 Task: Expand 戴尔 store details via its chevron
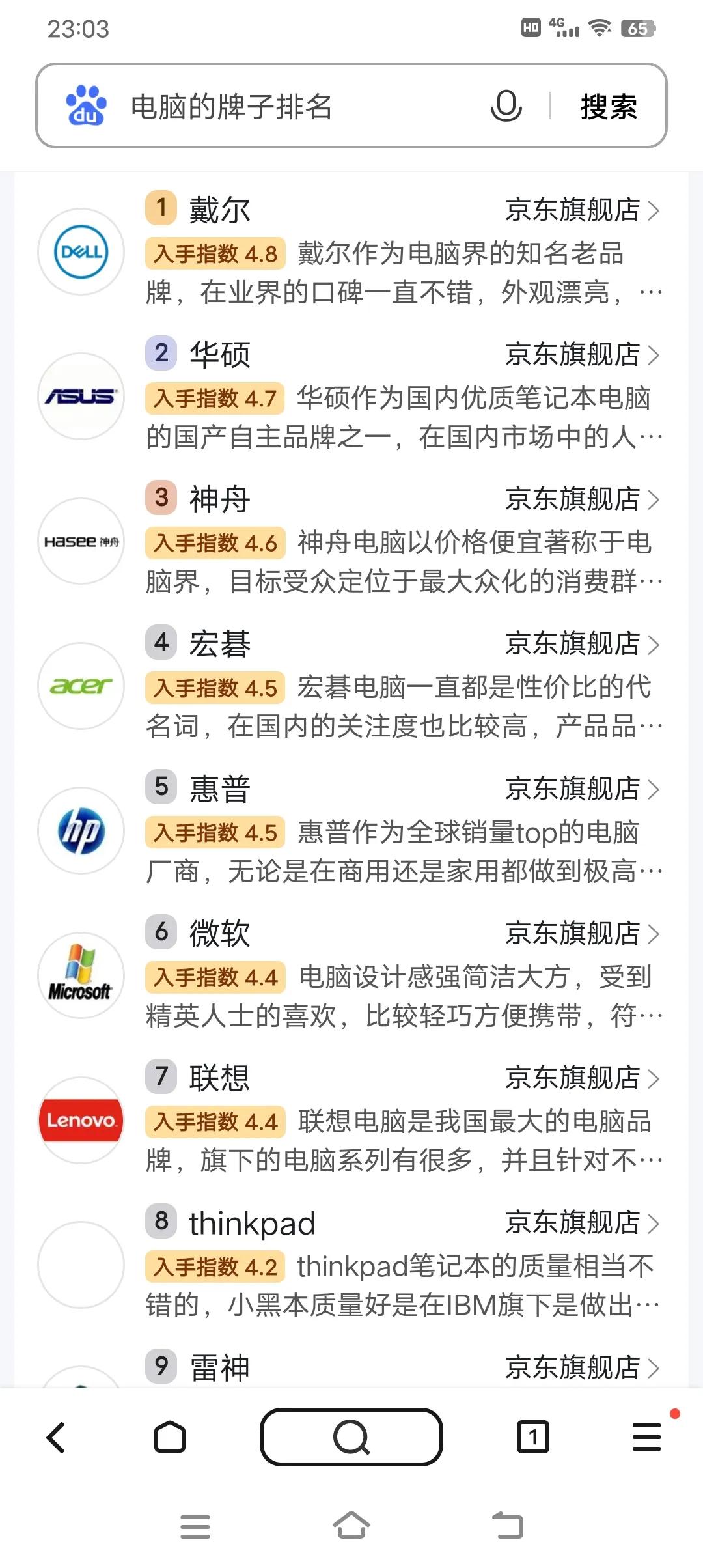click(654, 210)
